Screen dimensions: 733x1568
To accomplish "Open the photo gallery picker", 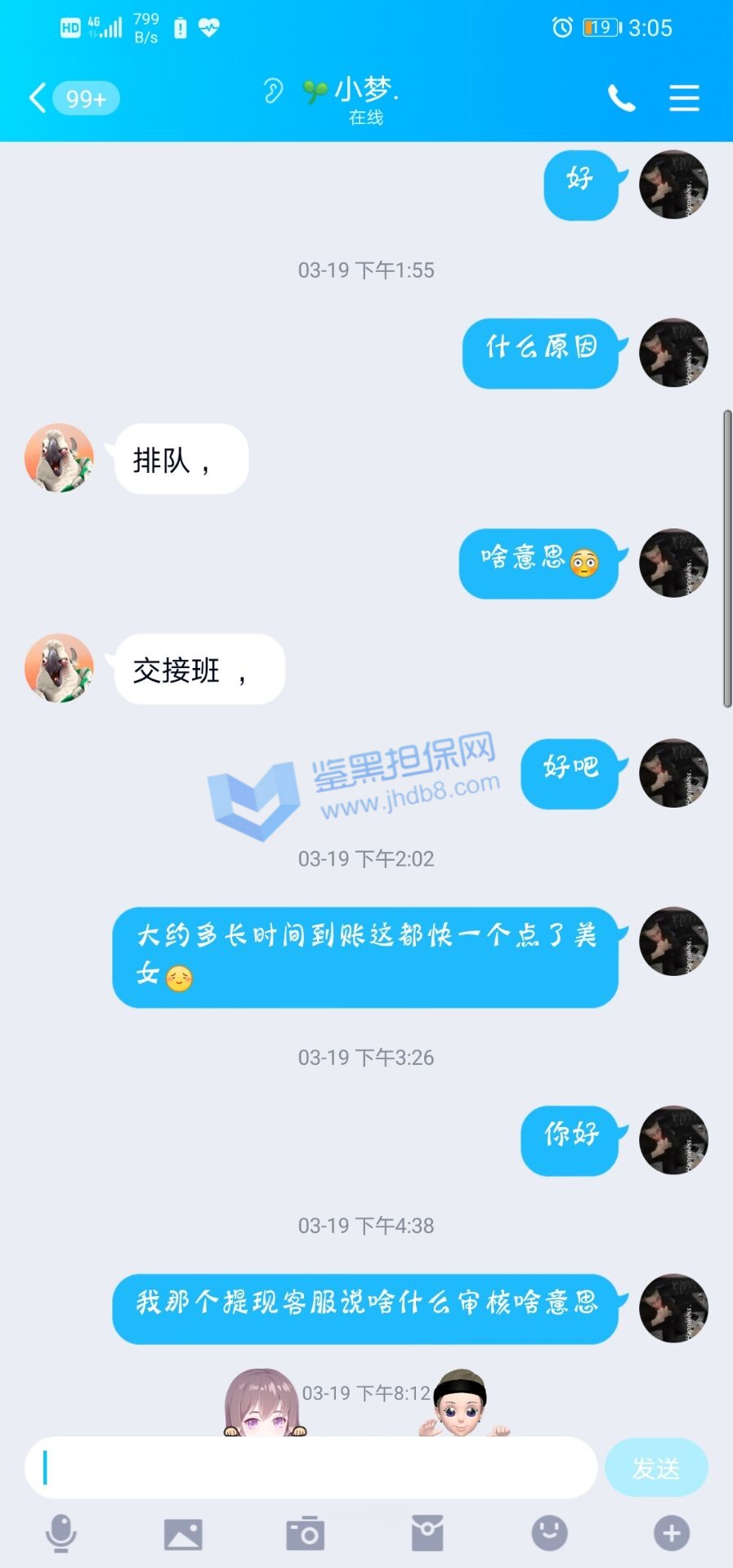I will tap(183, 1534).
